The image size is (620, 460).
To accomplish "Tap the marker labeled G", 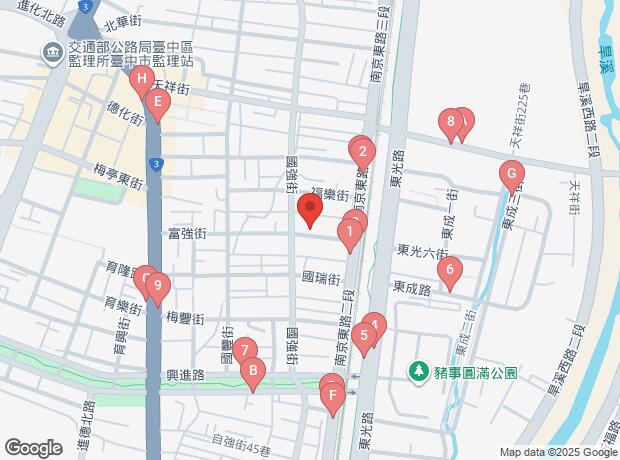I will (x=512, y=176).
